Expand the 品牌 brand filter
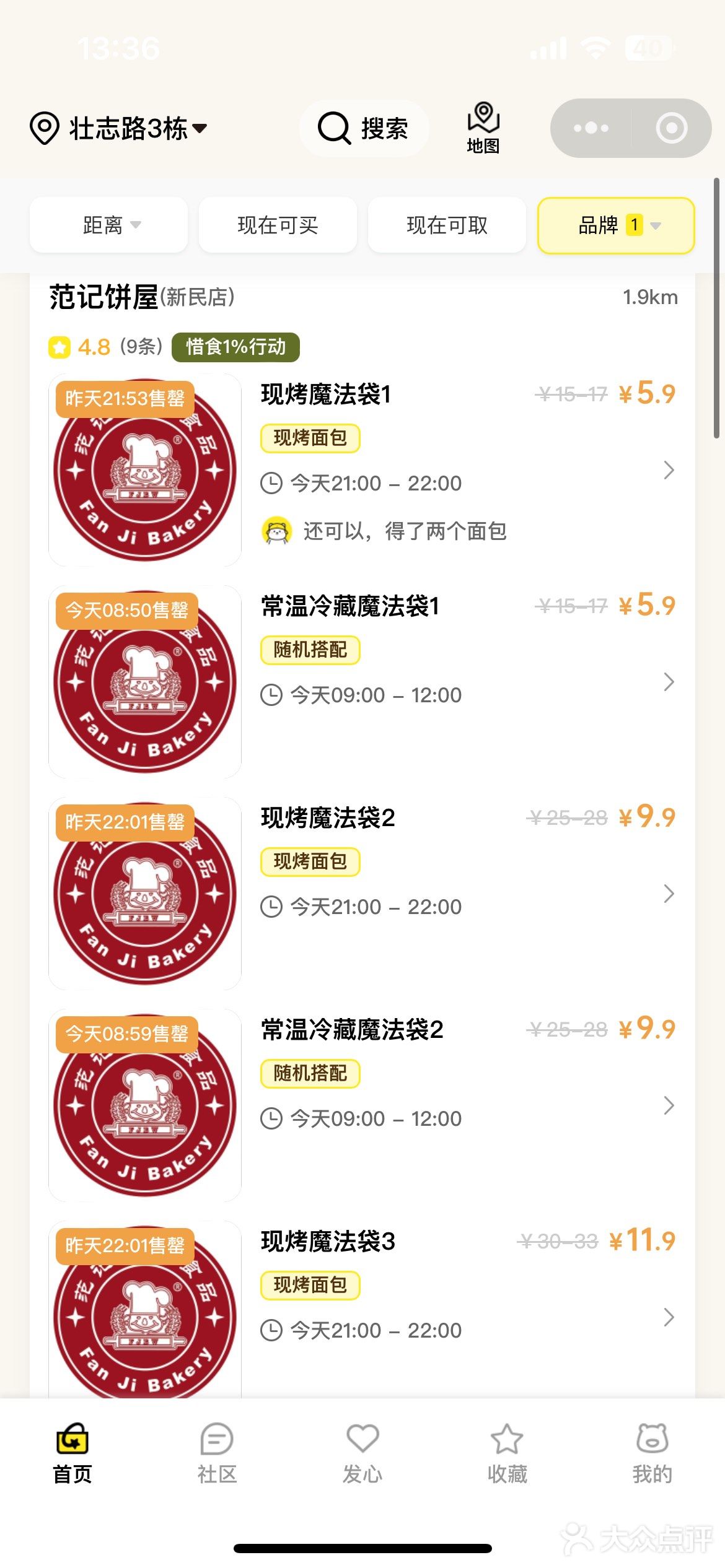This screenshot has height=1568, width=725. click(615, 225)
